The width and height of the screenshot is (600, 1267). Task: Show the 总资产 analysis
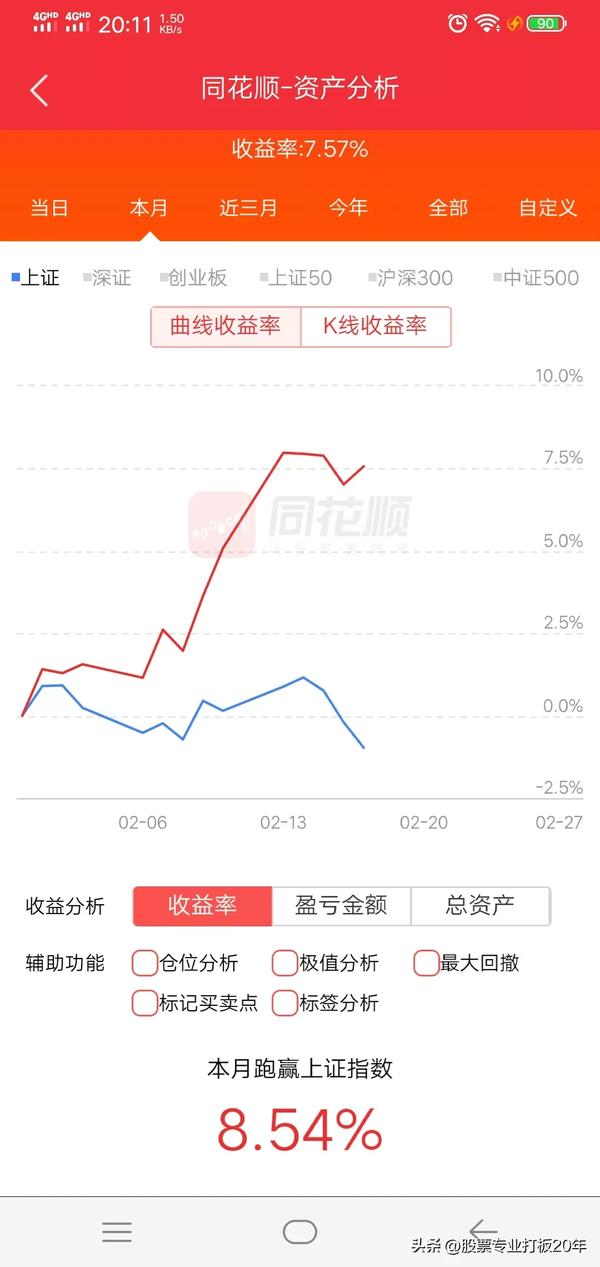click(x=480, y=906)
